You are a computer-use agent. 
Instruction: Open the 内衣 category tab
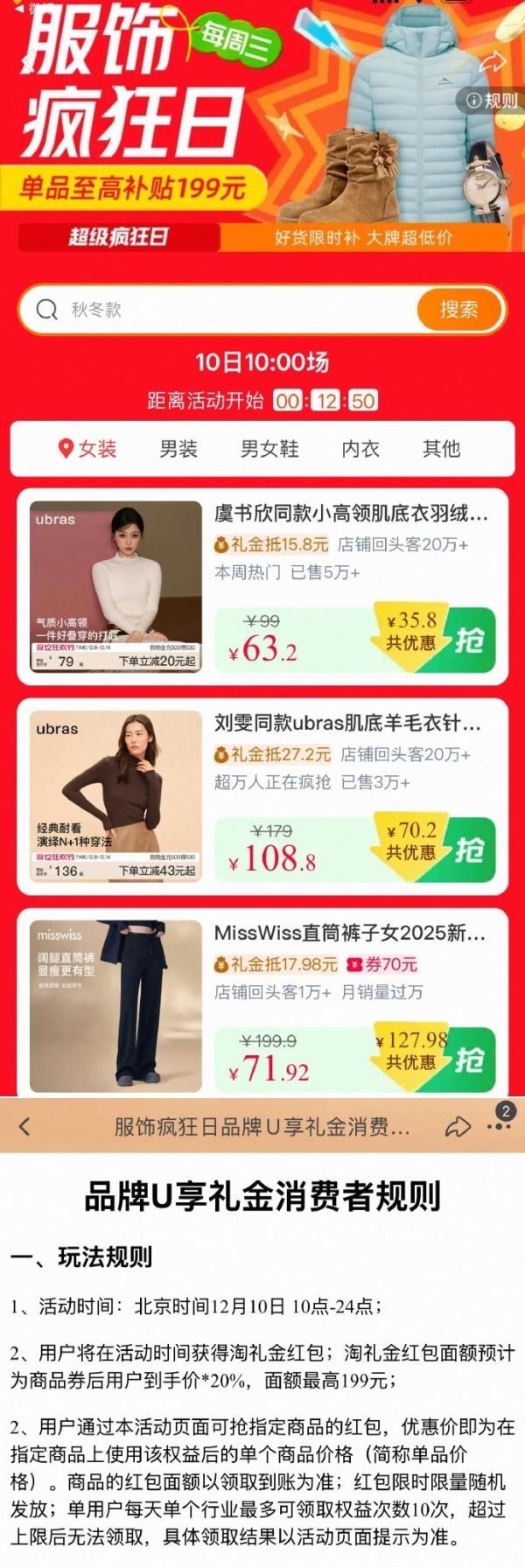[360, 449]
